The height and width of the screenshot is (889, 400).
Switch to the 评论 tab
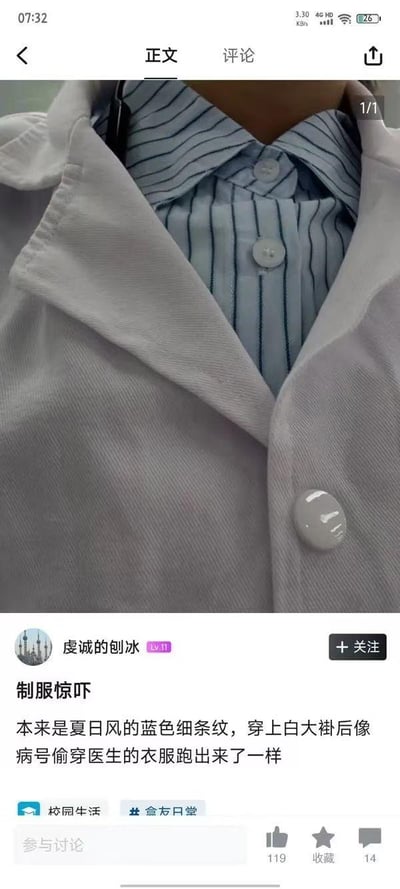[239, 56]
